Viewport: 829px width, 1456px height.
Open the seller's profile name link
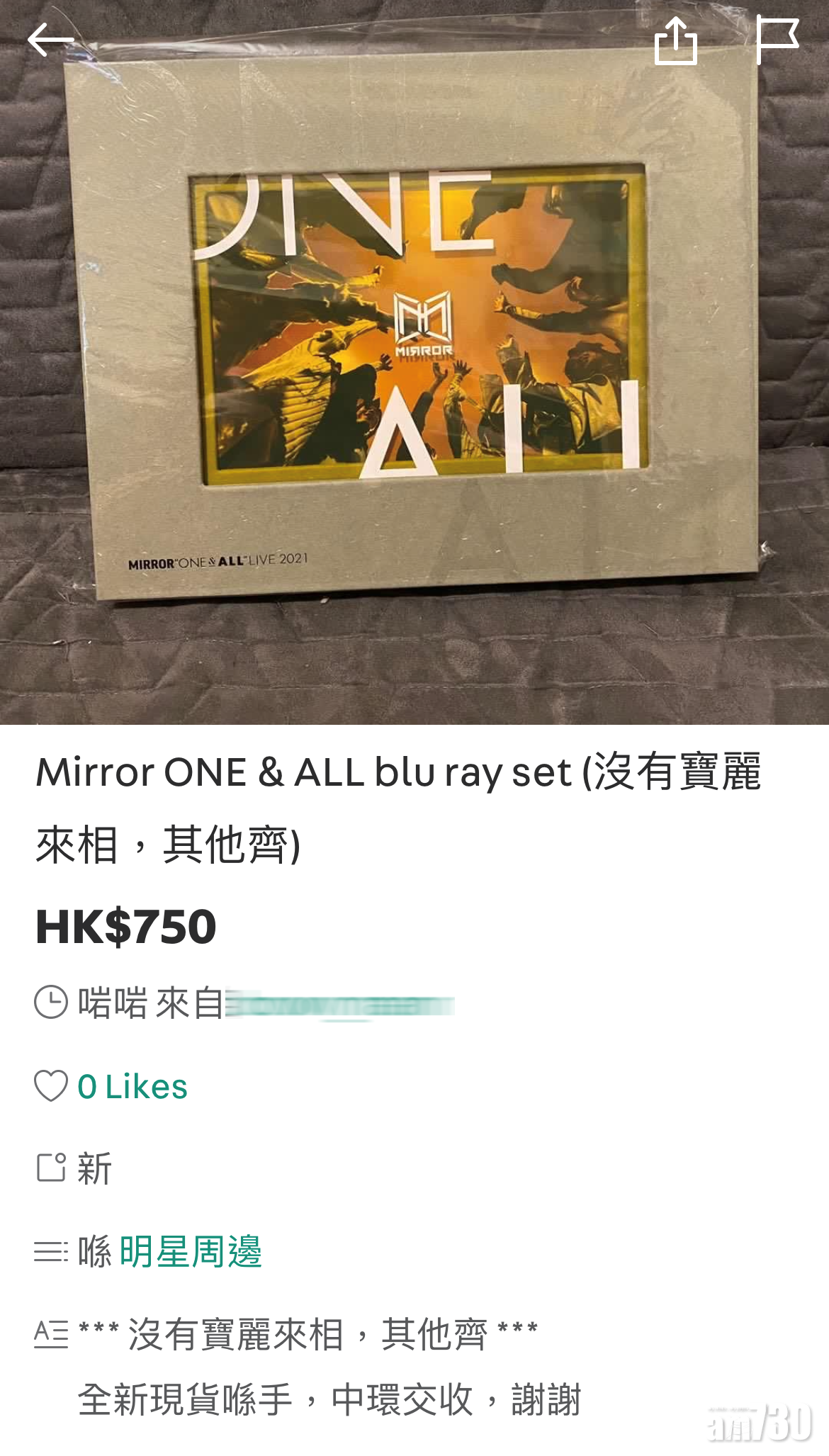(340, 1005)
